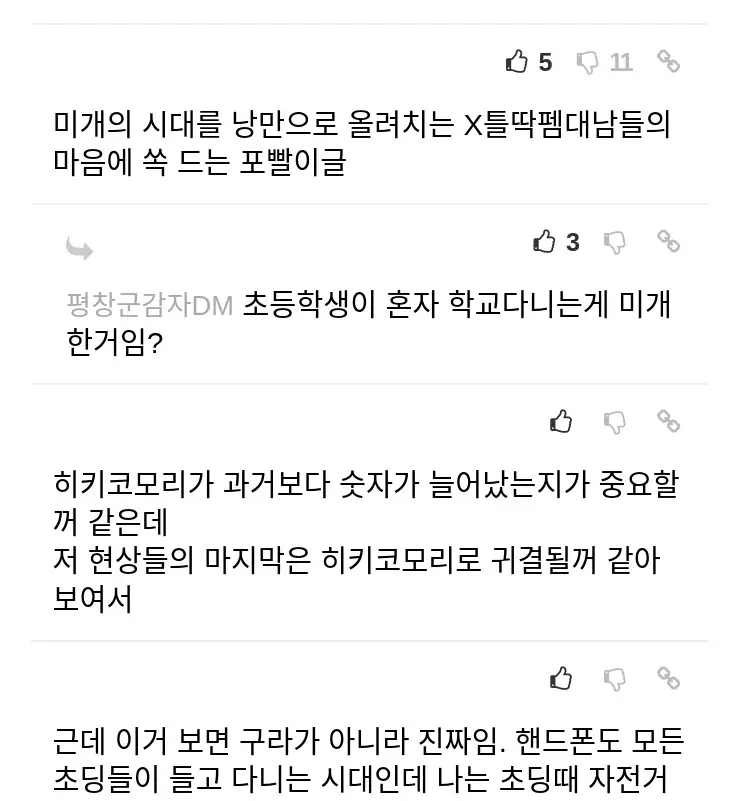Like the comment starting with 근데 이거 보면

click(562, 679)
